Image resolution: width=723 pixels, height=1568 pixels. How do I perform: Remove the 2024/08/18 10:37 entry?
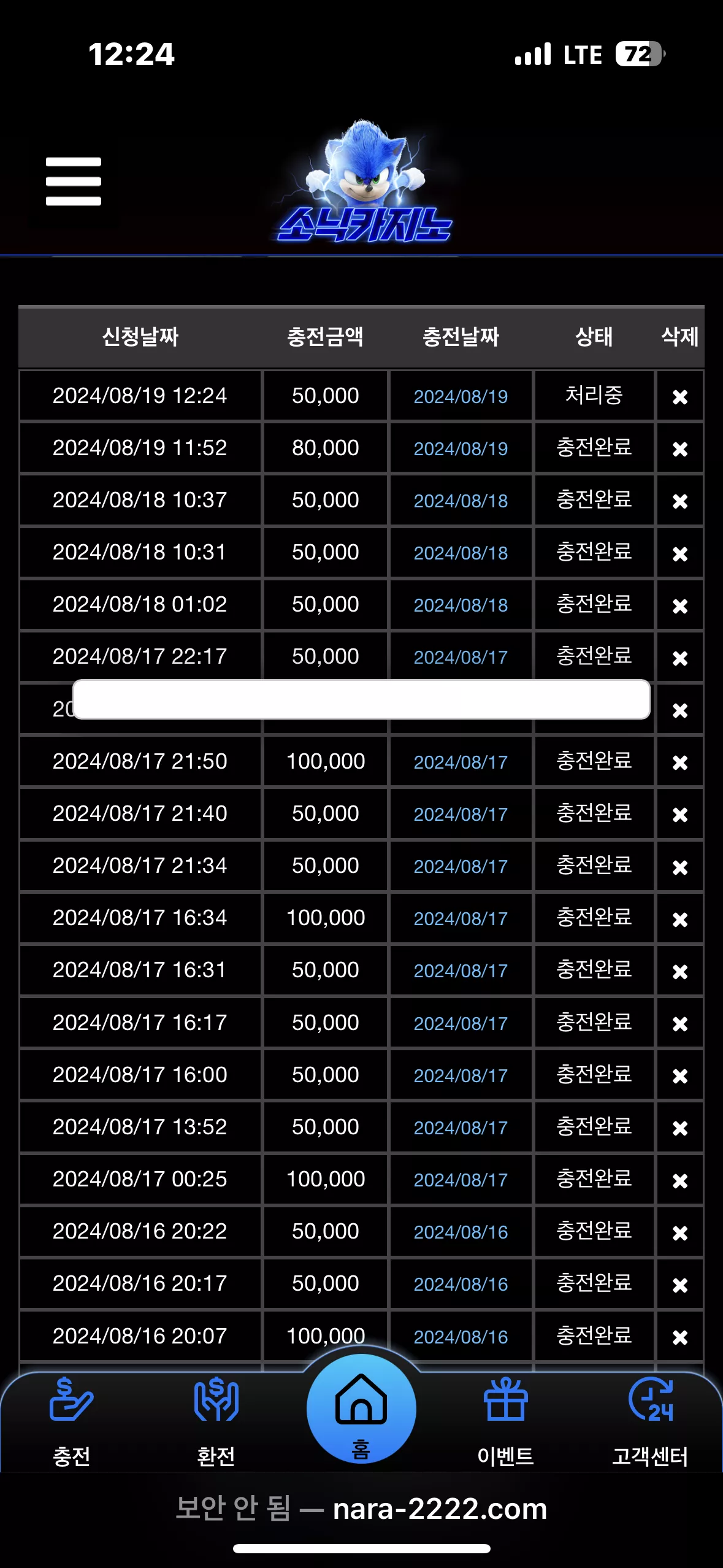coord(679,501)
